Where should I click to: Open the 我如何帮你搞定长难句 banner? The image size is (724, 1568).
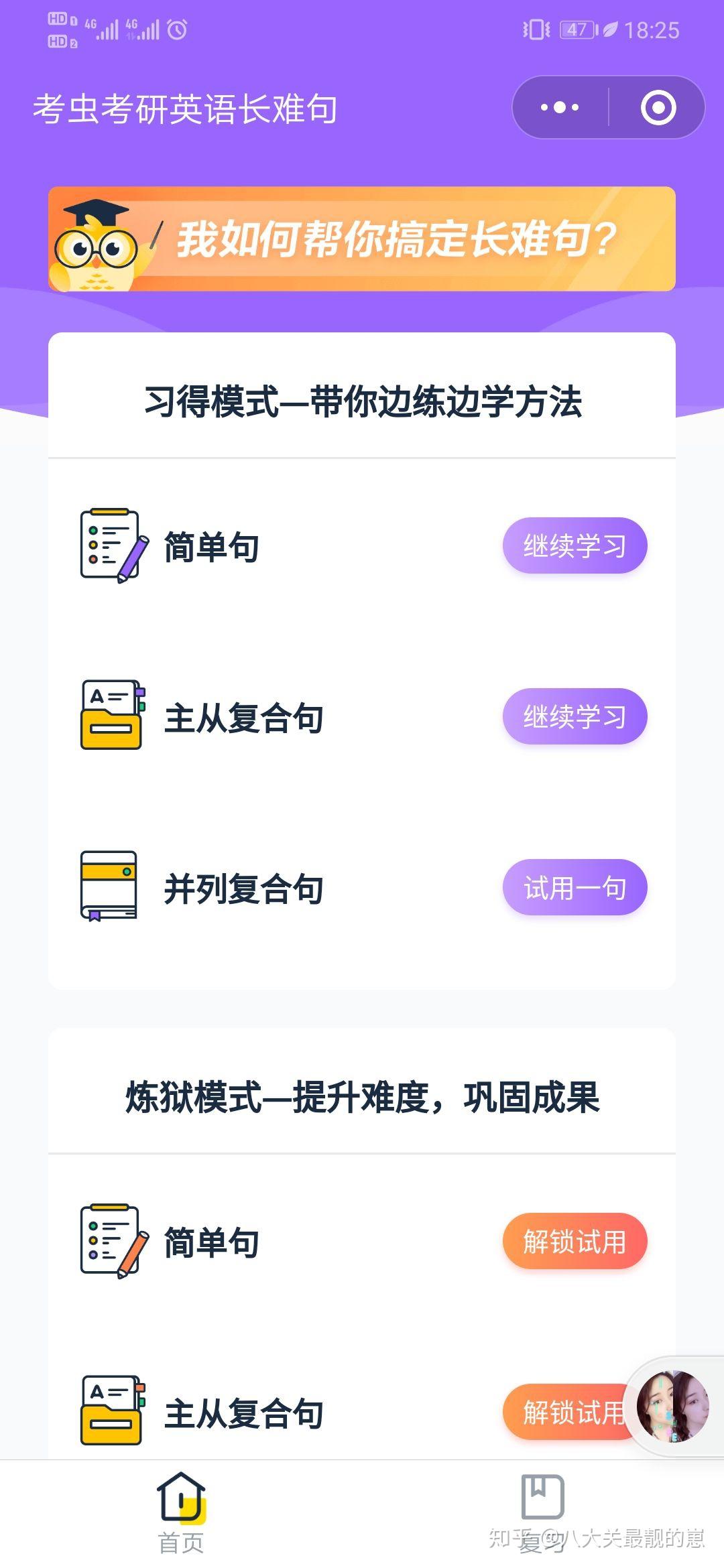click(362, 239)
